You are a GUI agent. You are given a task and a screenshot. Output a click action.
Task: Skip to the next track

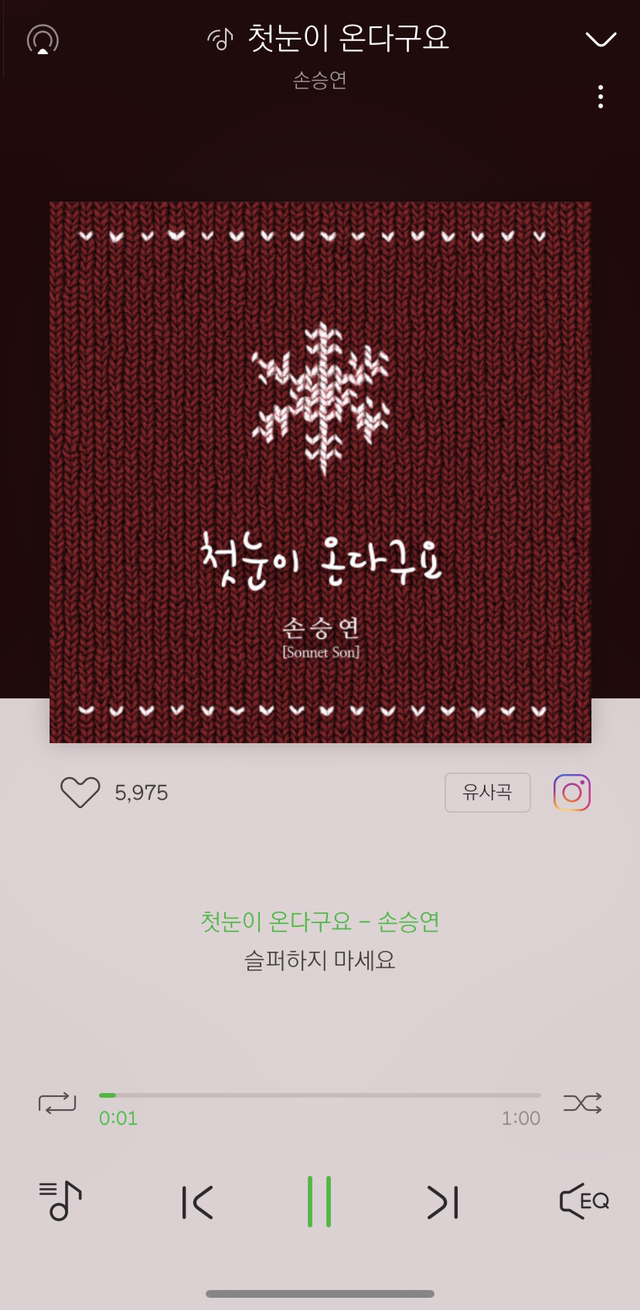coord(443,1202)
